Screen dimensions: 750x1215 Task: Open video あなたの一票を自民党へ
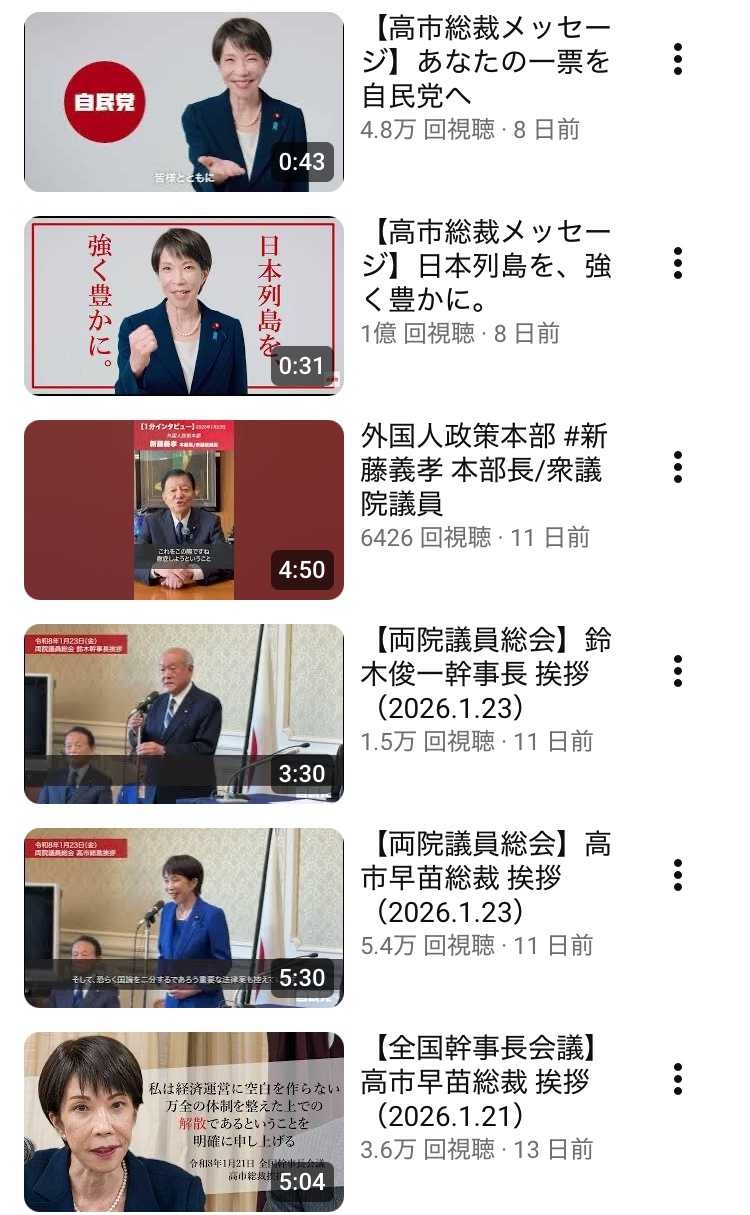pyautogui.click(x=184, y=102)
